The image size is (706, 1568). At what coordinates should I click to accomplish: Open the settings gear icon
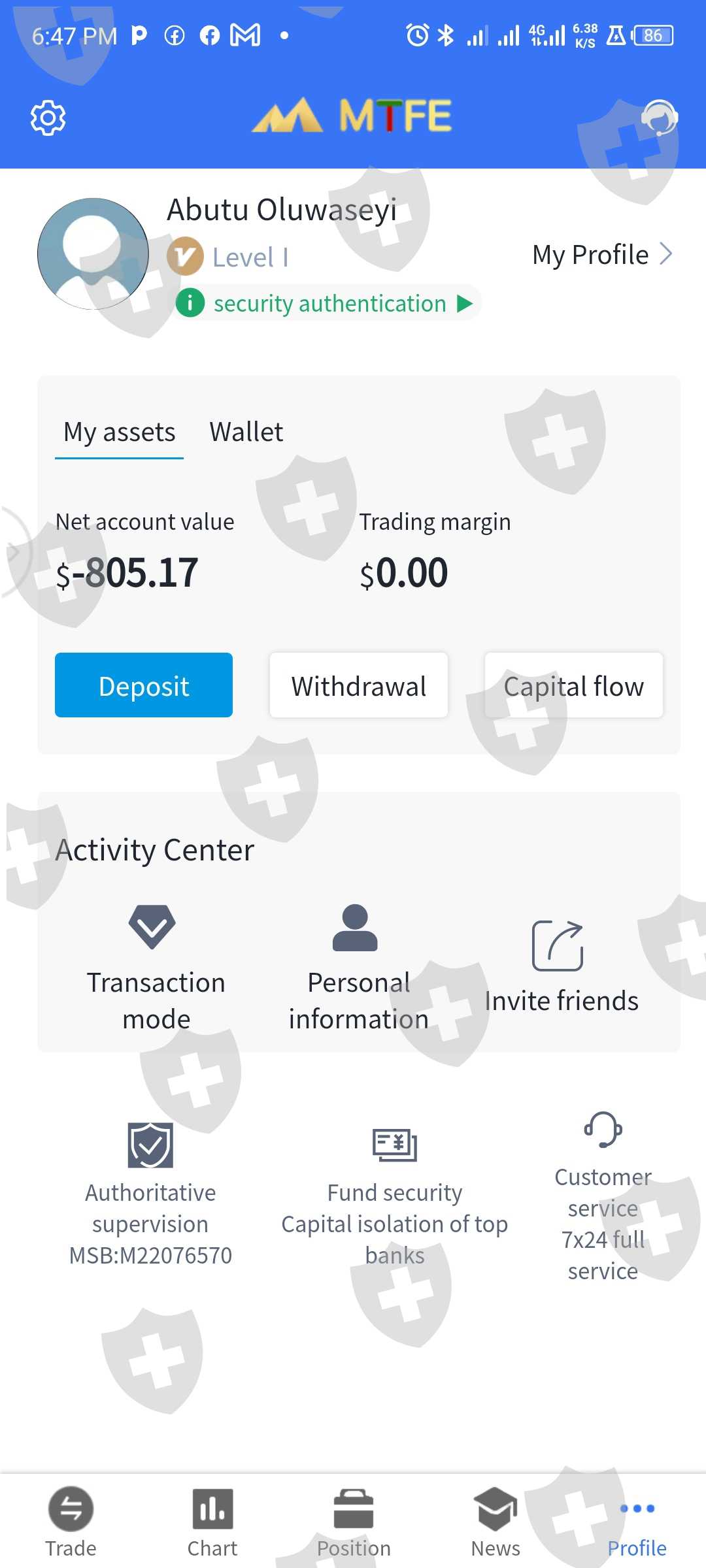(48, 118)
